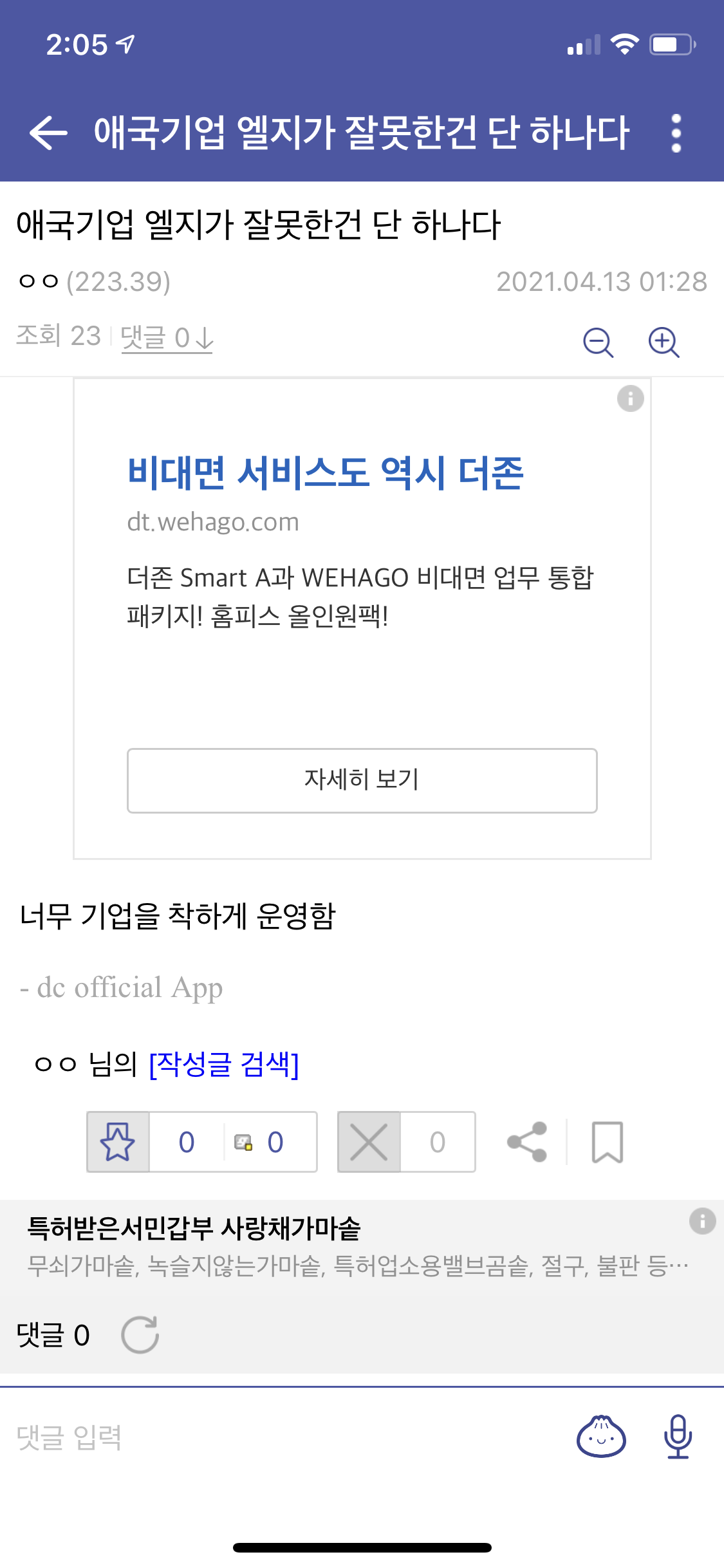Jump to comments via 댓글 0 link

click(167, 337)
